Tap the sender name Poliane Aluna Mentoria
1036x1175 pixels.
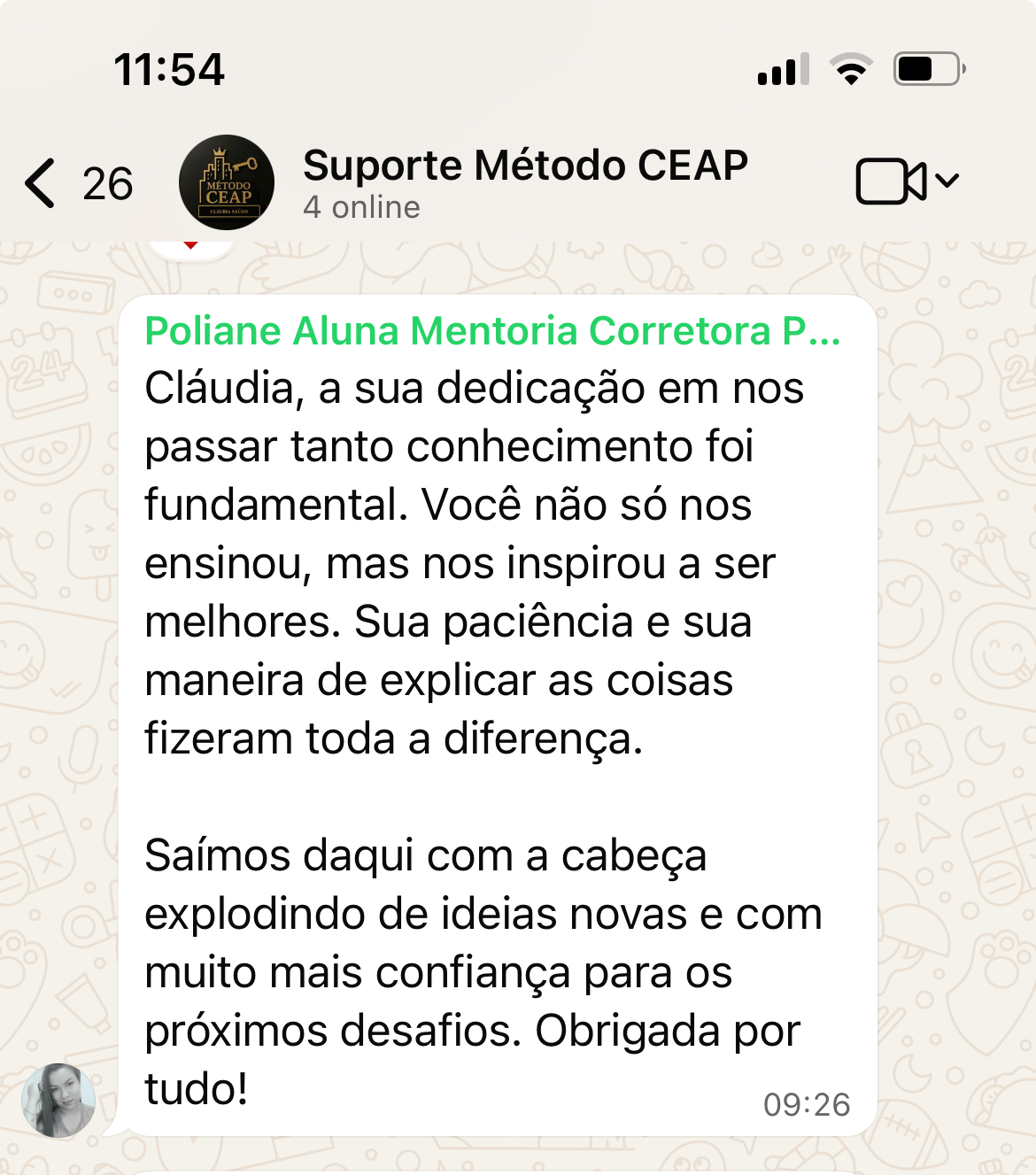(x=491, y=331)
